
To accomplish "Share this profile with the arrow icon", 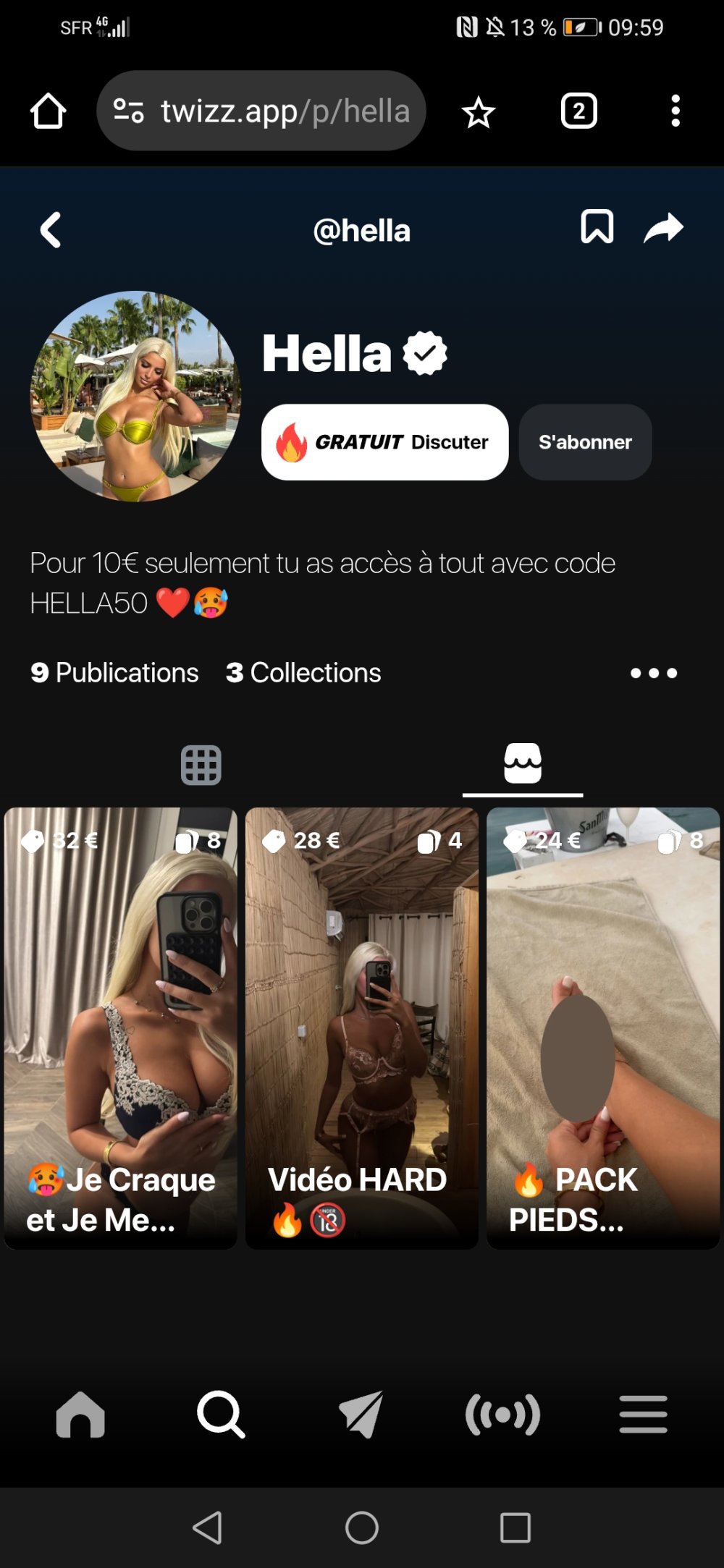I will coord(664,228).
